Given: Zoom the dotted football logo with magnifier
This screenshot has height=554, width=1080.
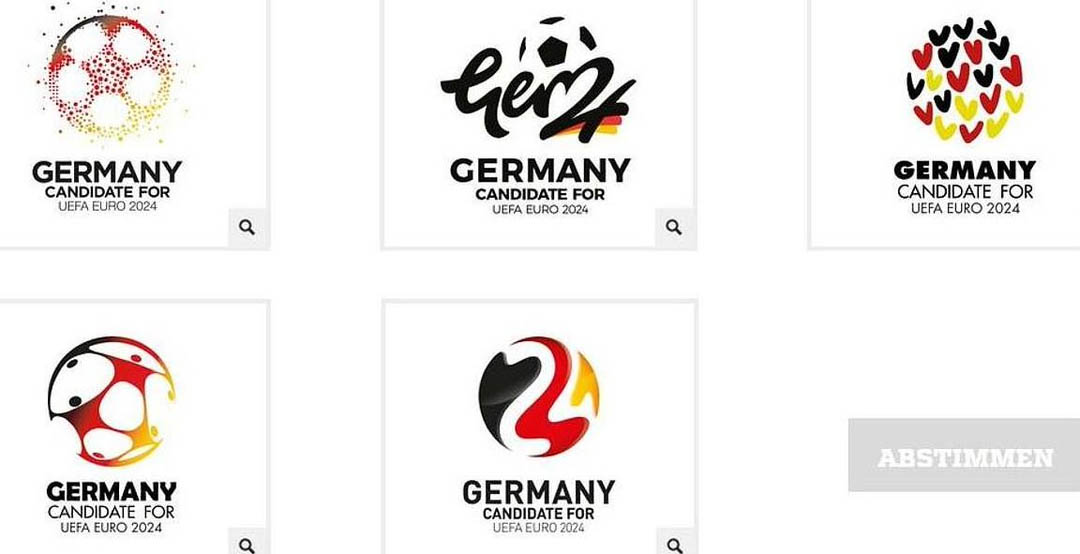Looking at the screenshot, I should [x=247, y=227].
